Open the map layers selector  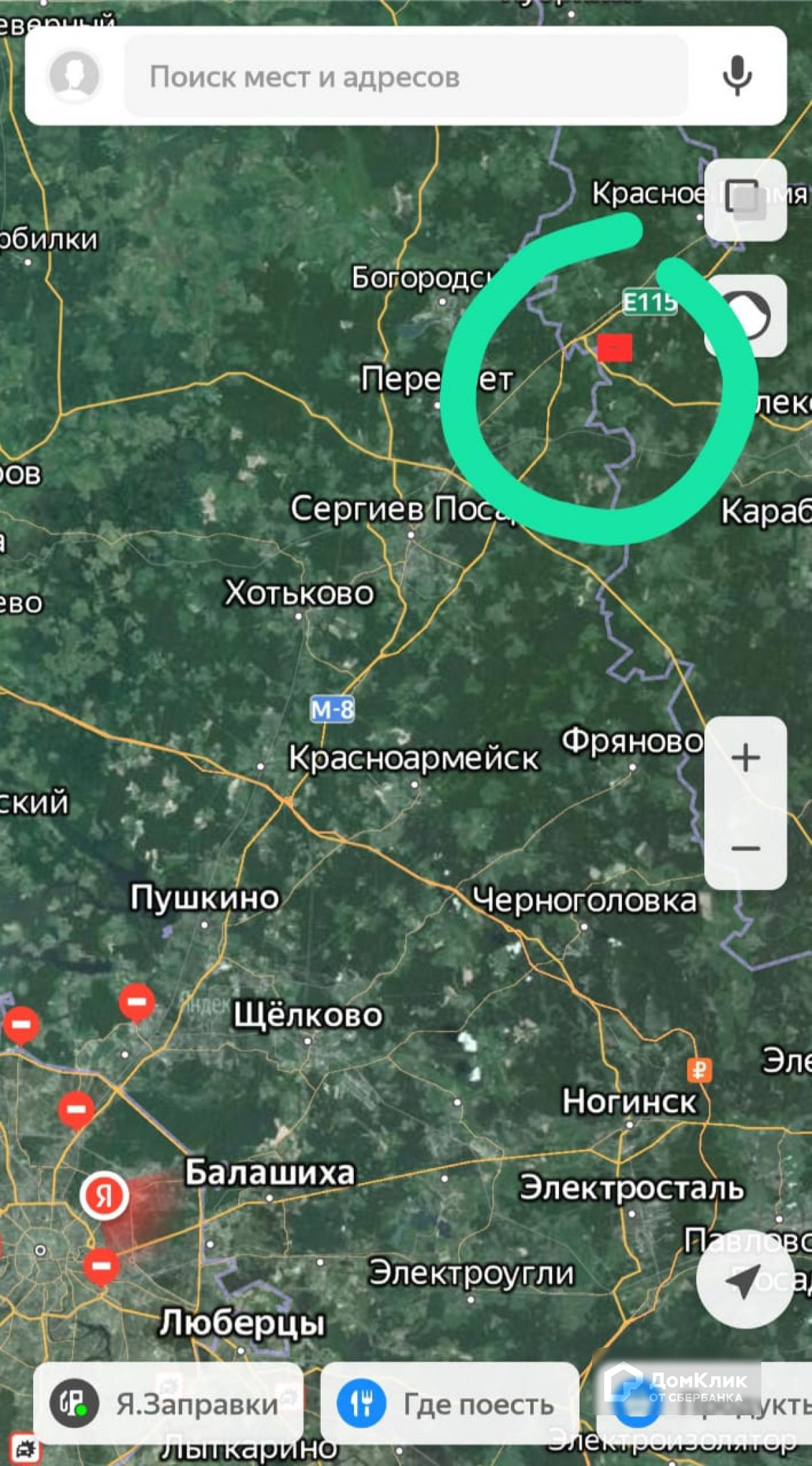point(745,200)
